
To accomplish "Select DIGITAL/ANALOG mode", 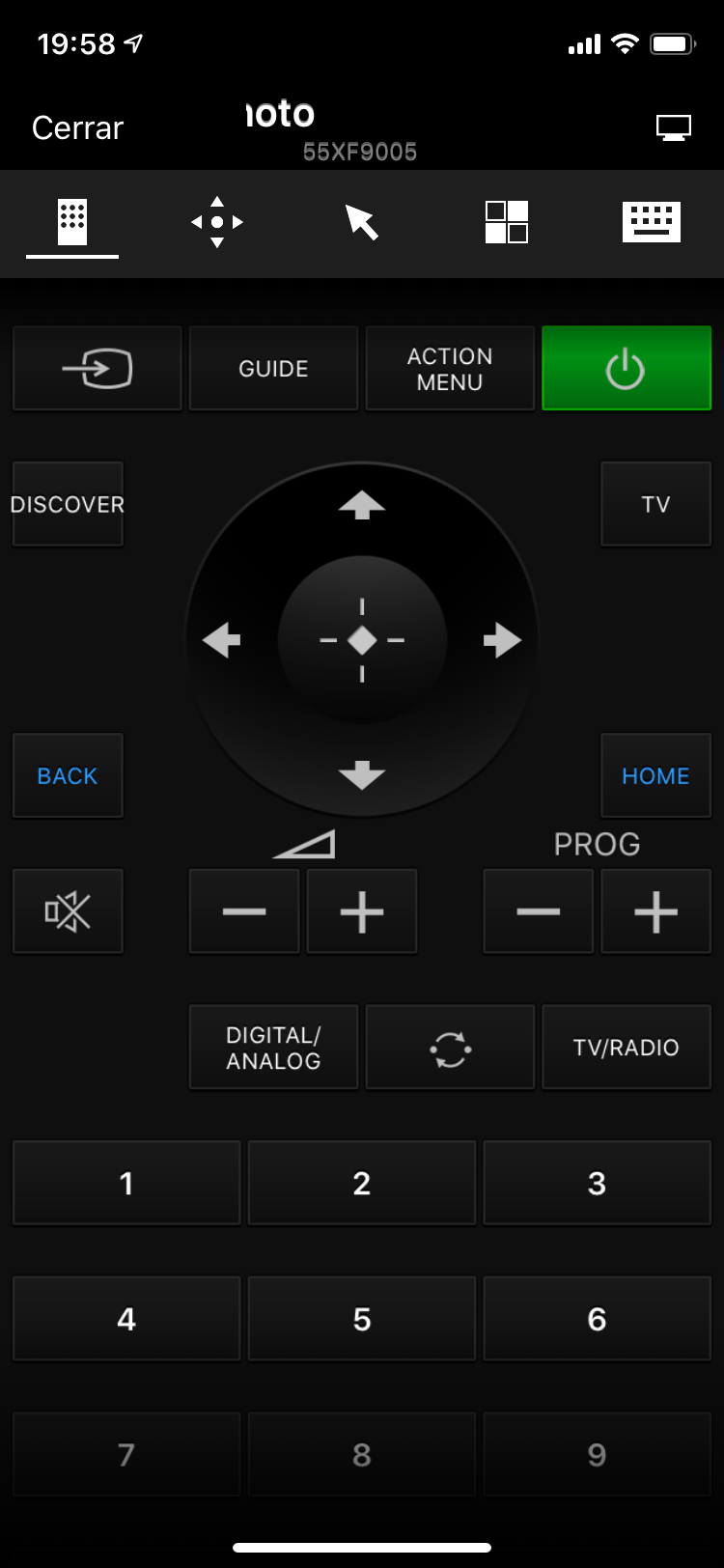I will (273, 1048).
